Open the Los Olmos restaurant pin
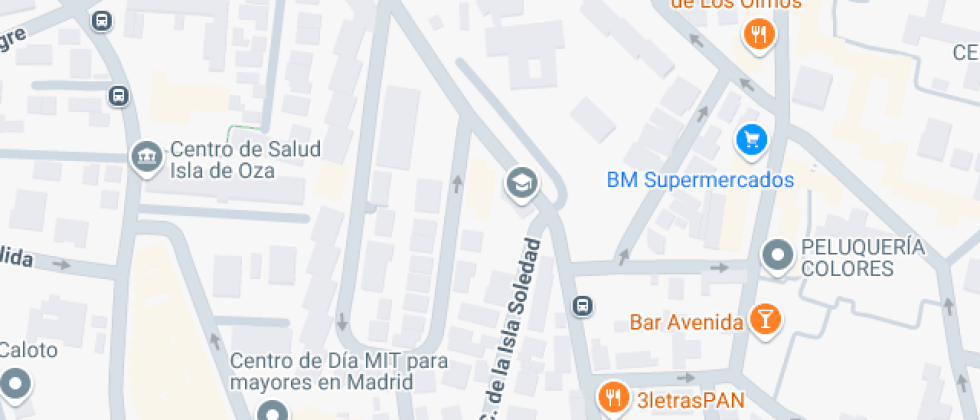 pos(759,35)
